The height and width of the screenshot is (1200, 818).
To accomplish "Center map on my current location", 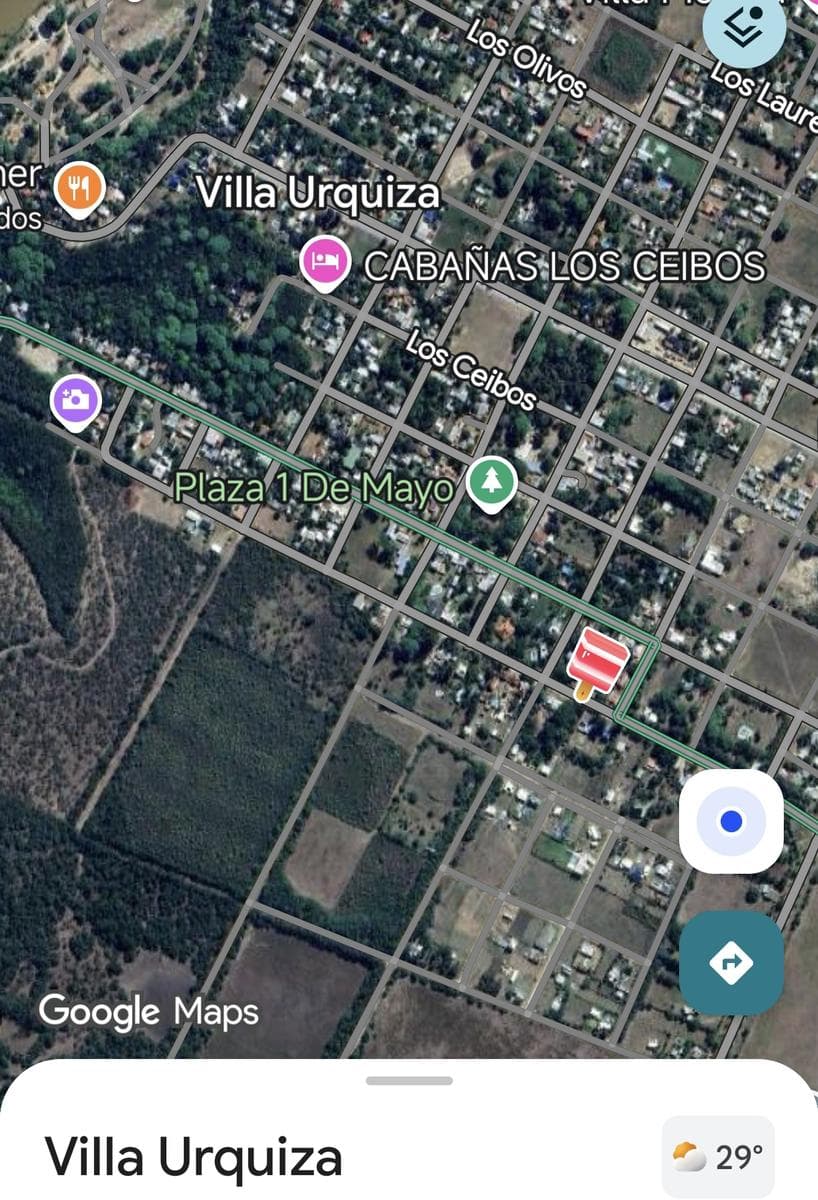I will point(731,819).
